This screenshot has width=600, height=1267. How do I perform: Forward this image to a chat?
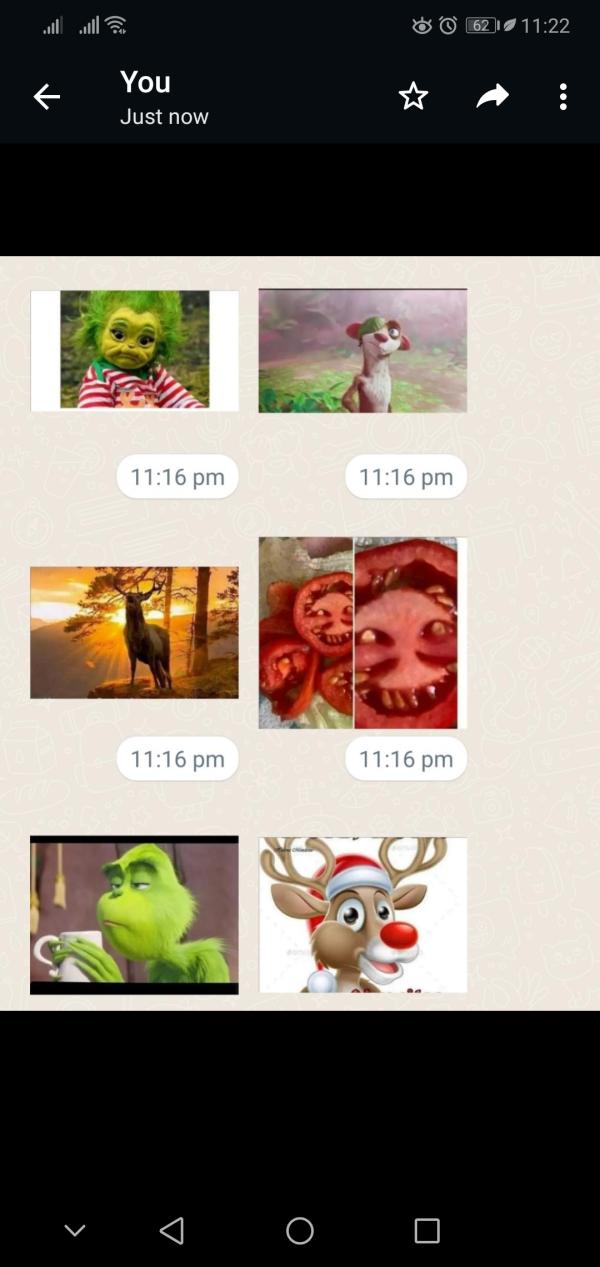pos(492,96)
